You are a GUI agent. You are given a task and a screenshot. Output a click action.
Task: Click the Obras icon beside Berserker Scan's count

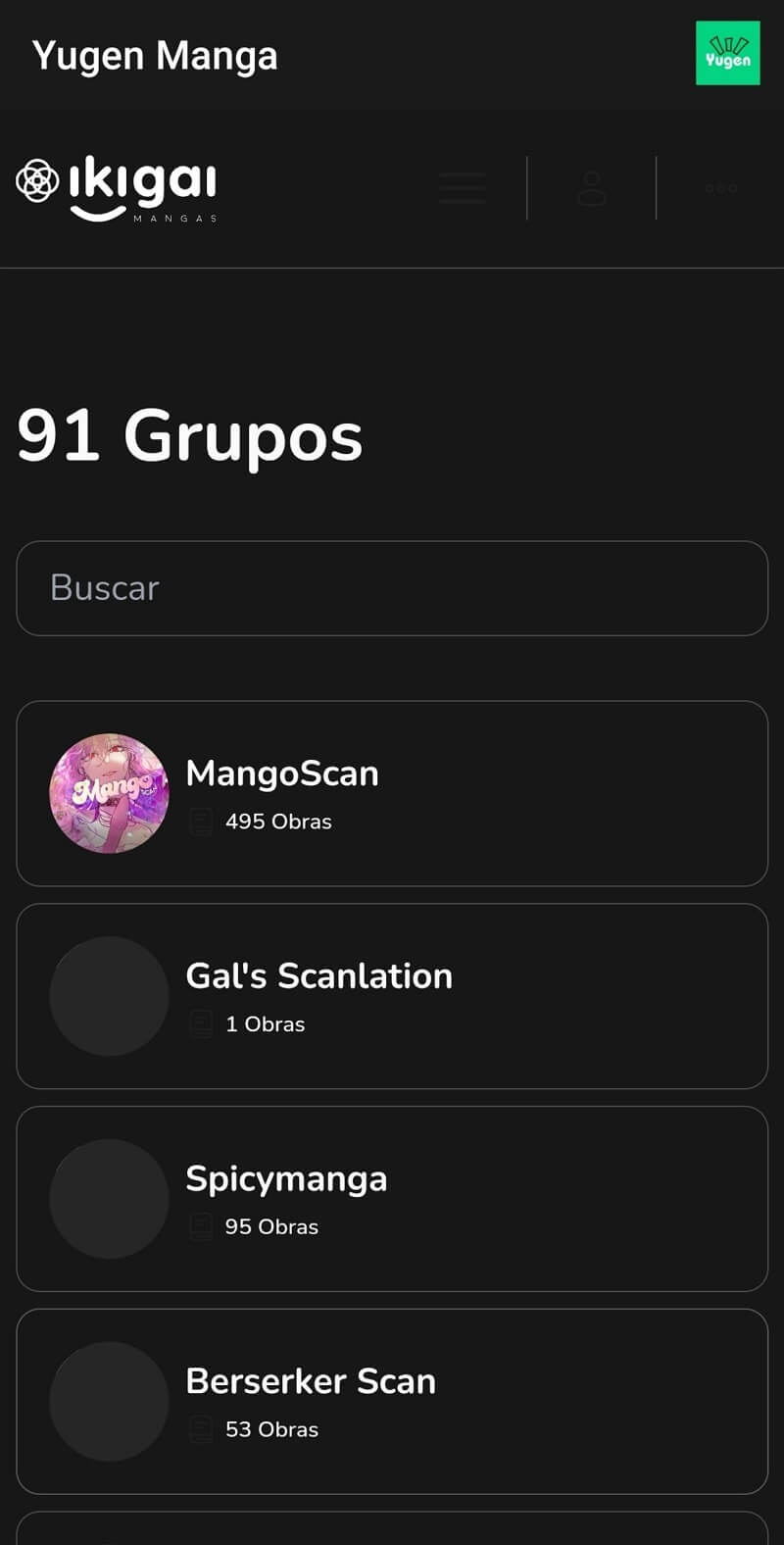tap(201, 1428)
